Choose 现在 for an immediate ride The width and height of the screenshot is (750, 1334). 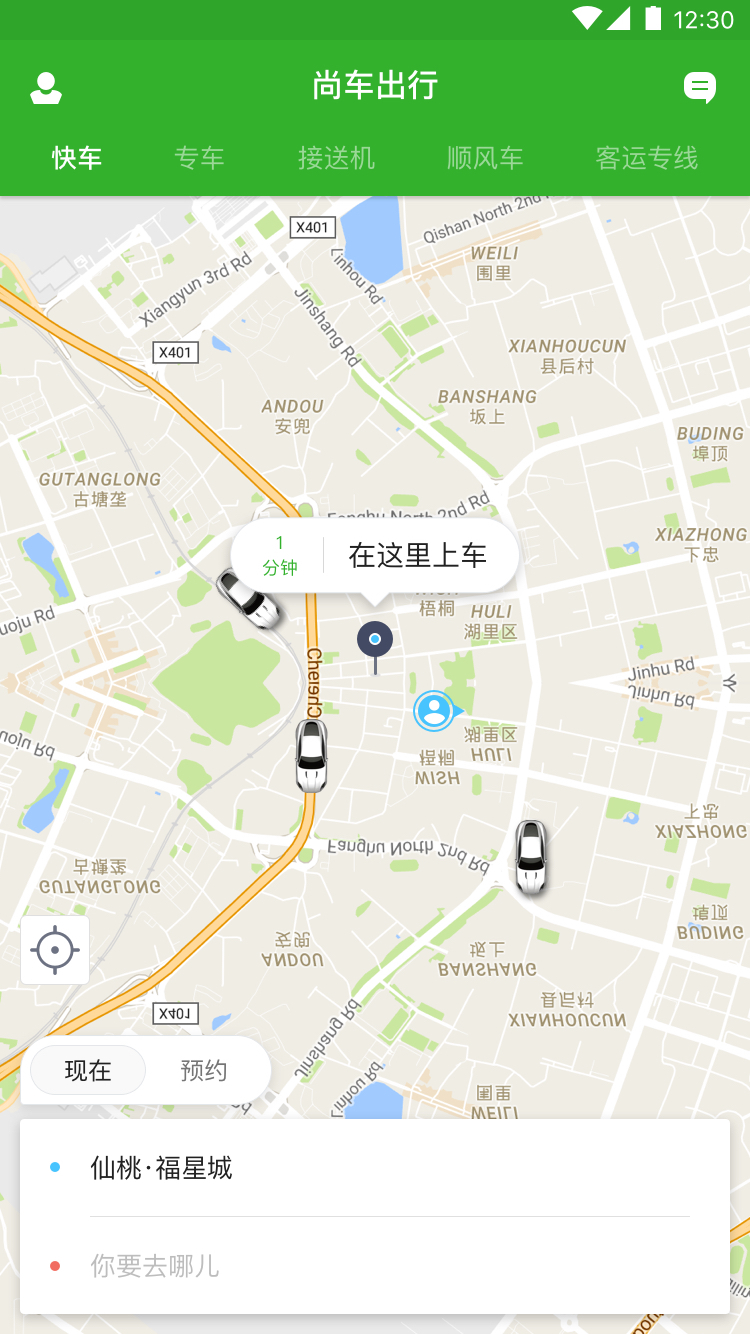tap(88, 1071)
